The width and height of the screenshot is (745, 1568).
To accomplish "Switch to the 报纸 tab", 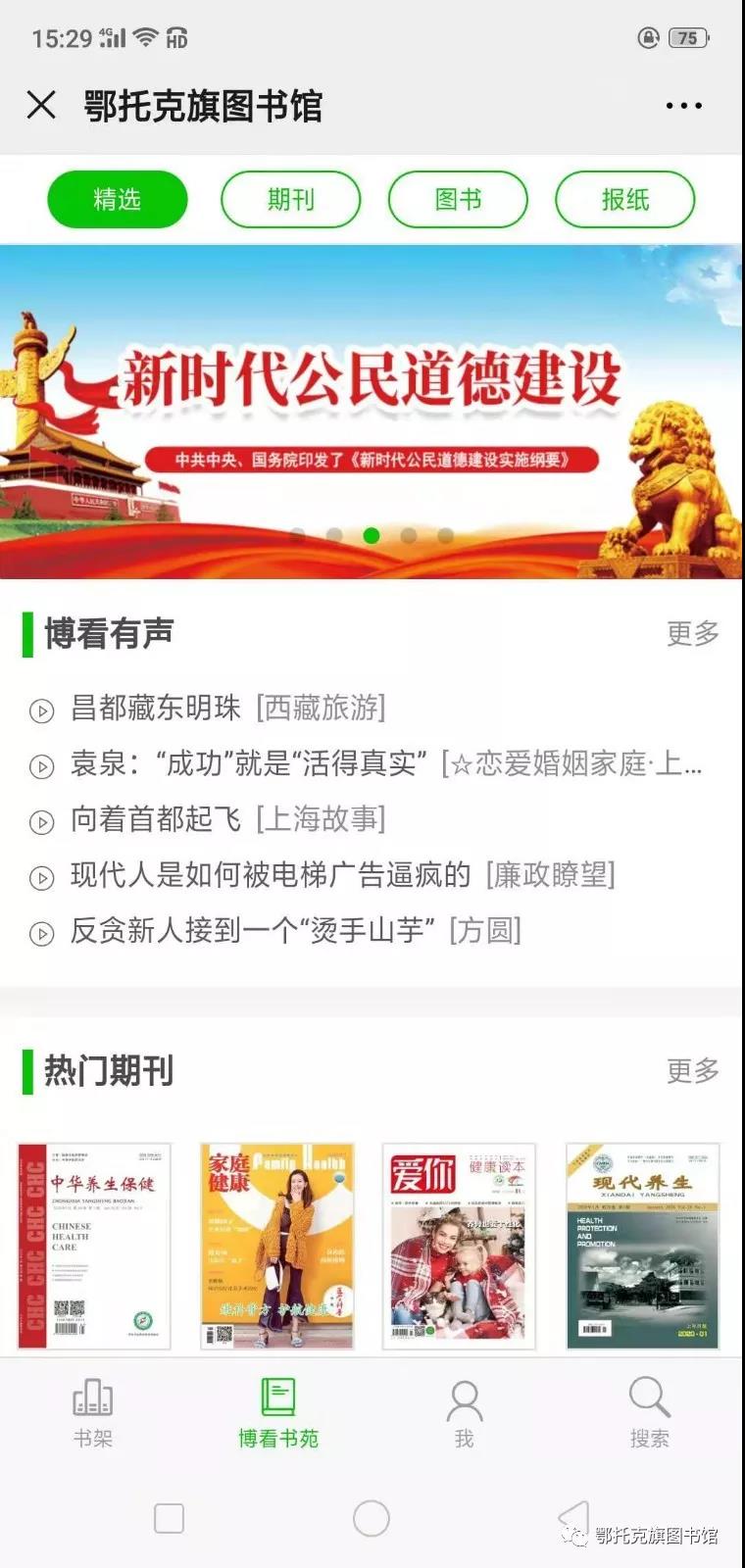I will 624,200.
